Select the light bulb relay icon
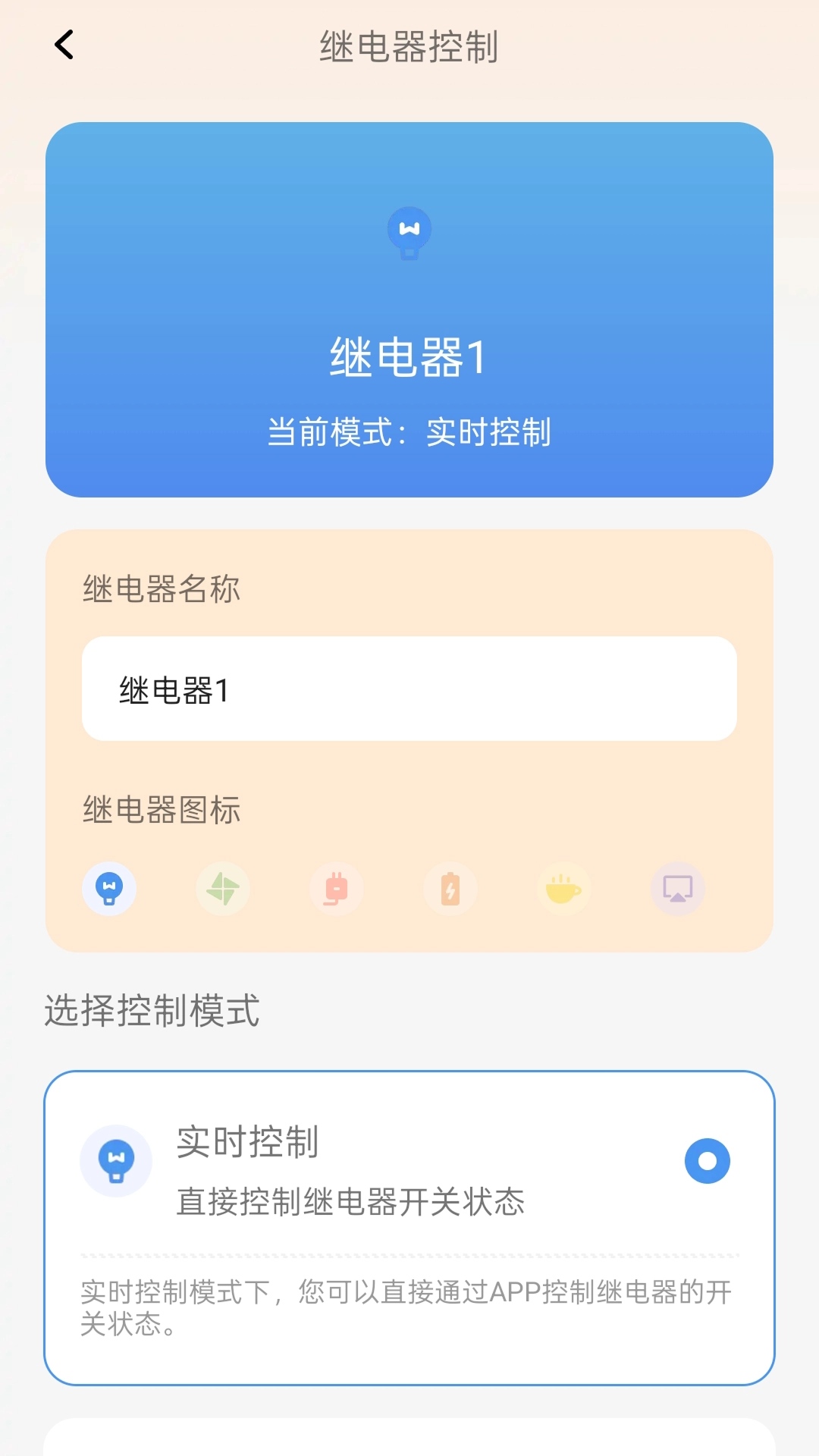This screenshot has width=819, height=1456. coord(108,890)
